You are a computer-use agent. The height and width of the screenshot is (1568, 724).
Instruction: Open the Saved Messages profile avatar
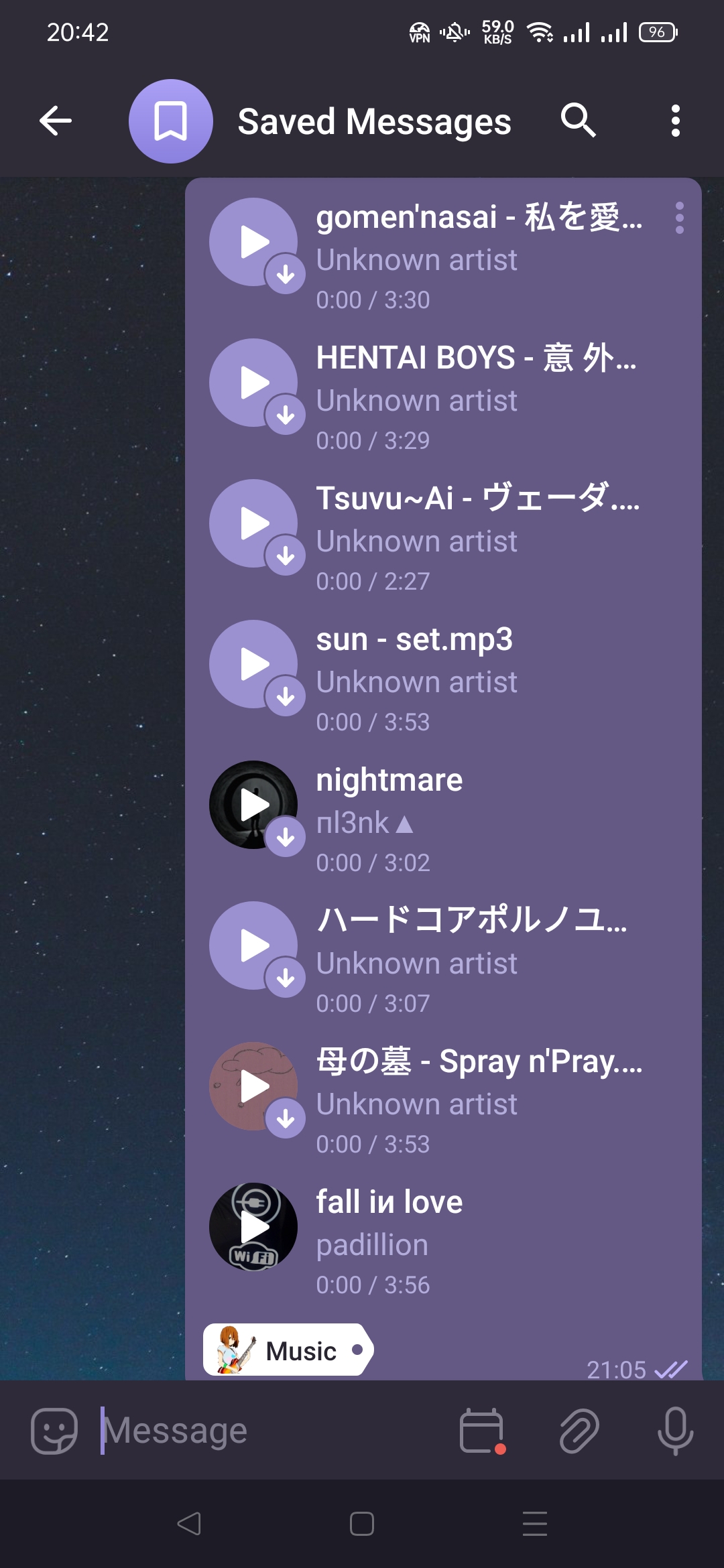coord(171,121)
